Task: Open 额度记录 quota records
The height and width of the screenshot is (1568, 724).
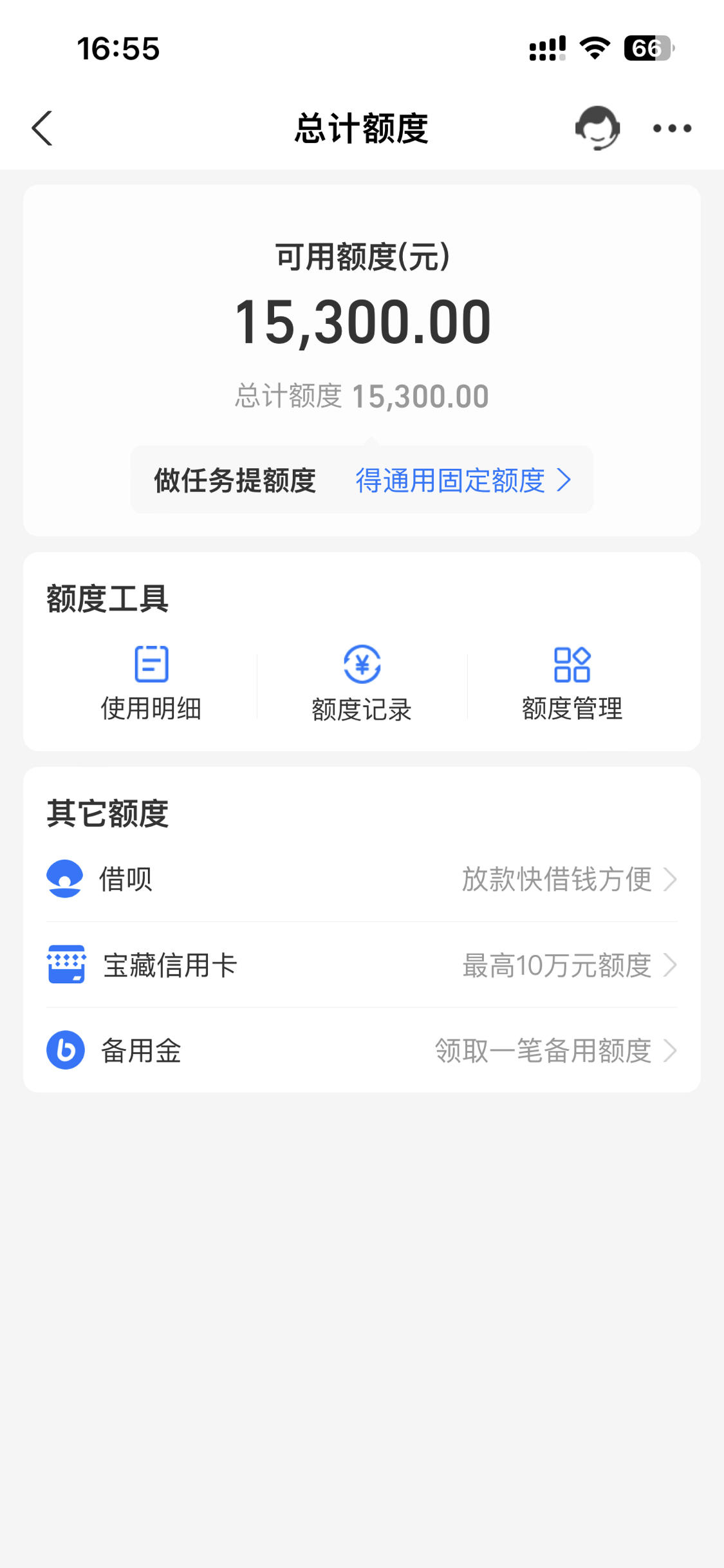Action: (x=362, y=683)
